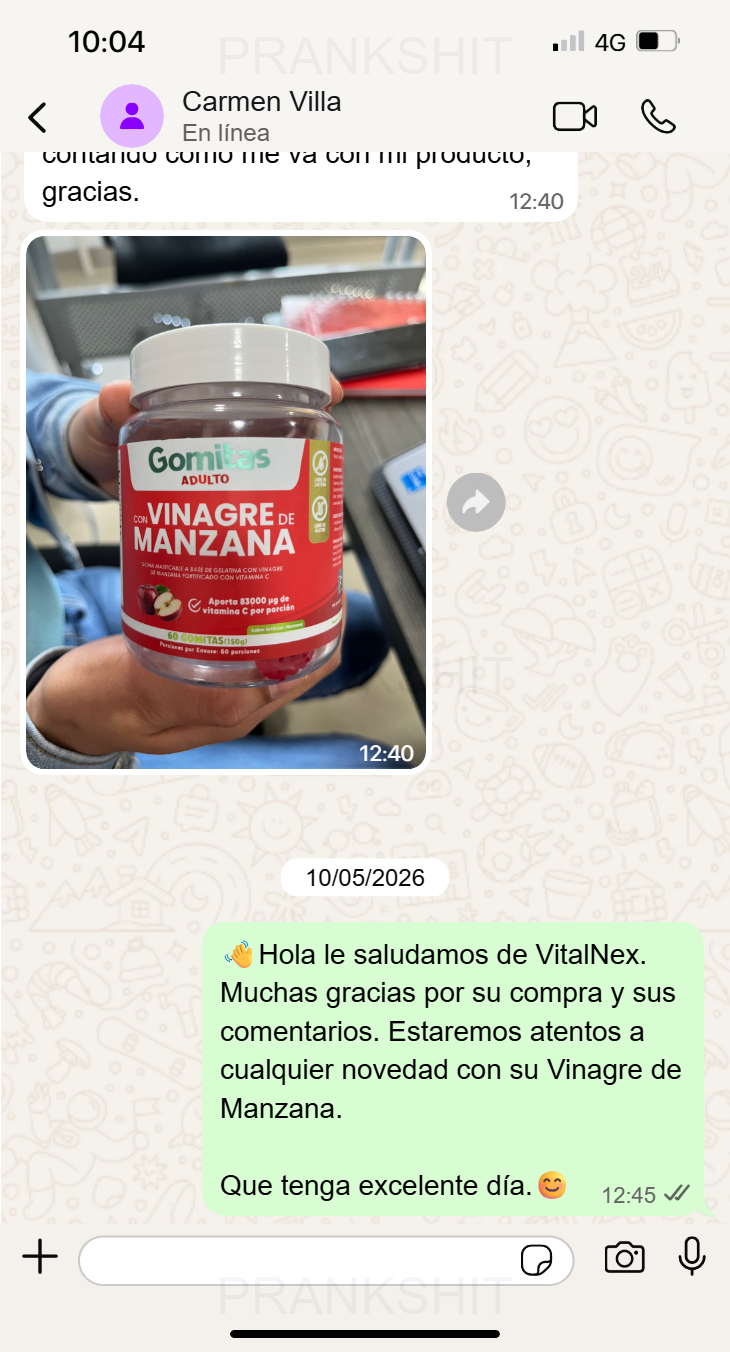Tap the plus attachment button
This screenshot has height=1352, width=730.
click(x=40, y=1257)
